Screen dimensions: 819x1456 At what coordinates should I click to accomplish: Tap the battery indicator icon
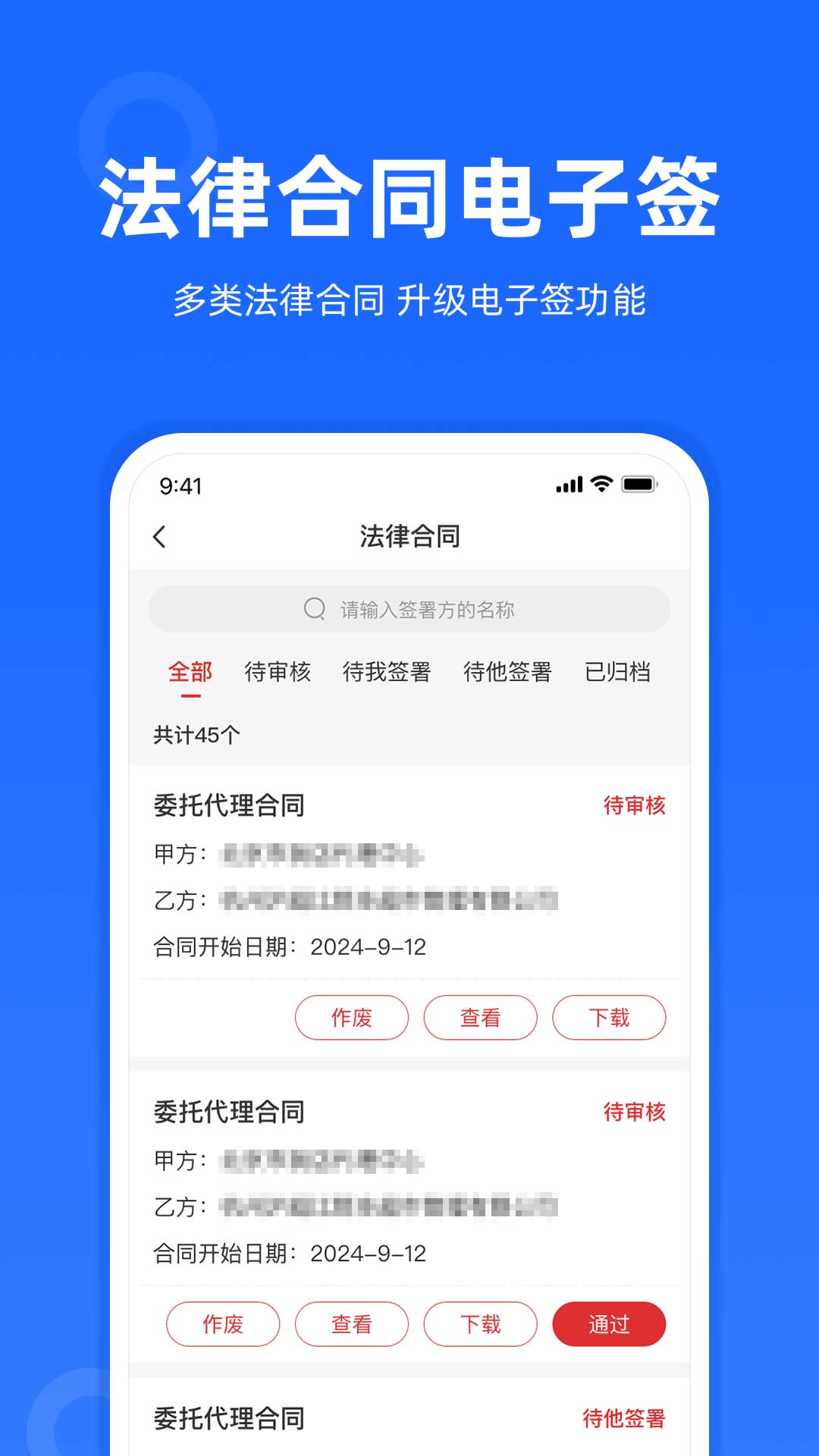(x=640, y=483)
